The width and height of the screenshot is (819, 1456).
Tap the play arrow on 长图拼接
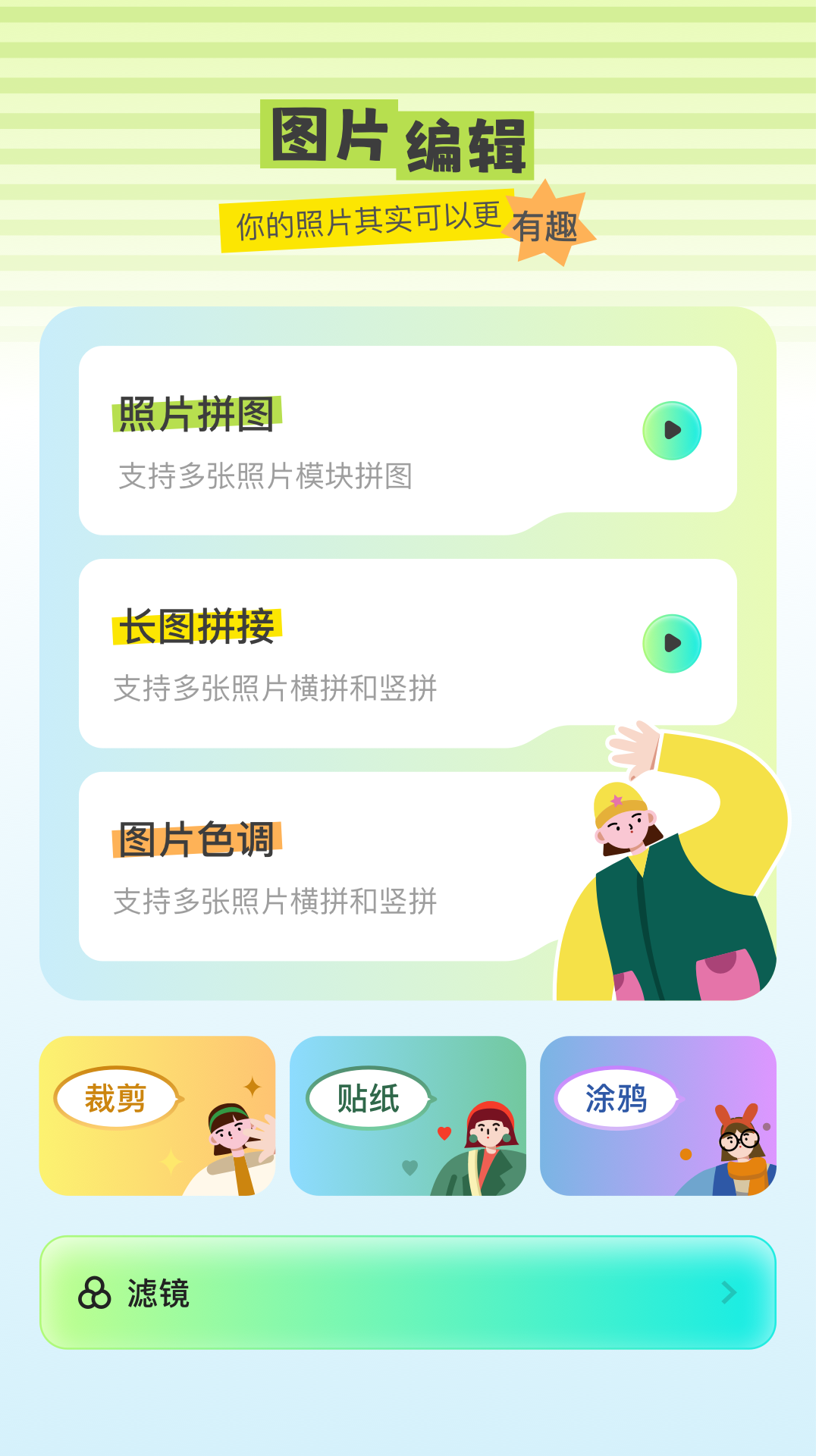click(672, 644)
